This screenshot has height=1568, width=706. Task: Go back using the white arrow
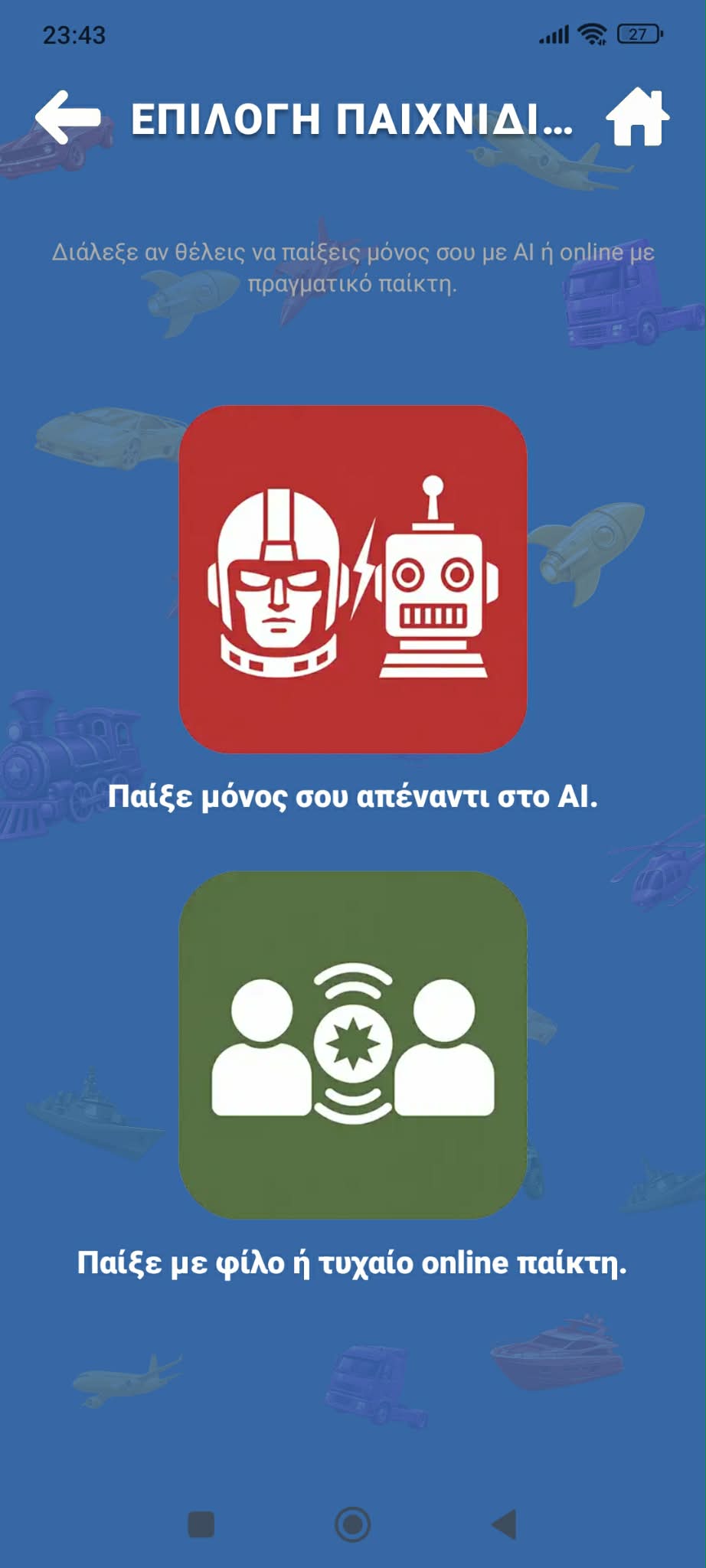click(67, 118)
